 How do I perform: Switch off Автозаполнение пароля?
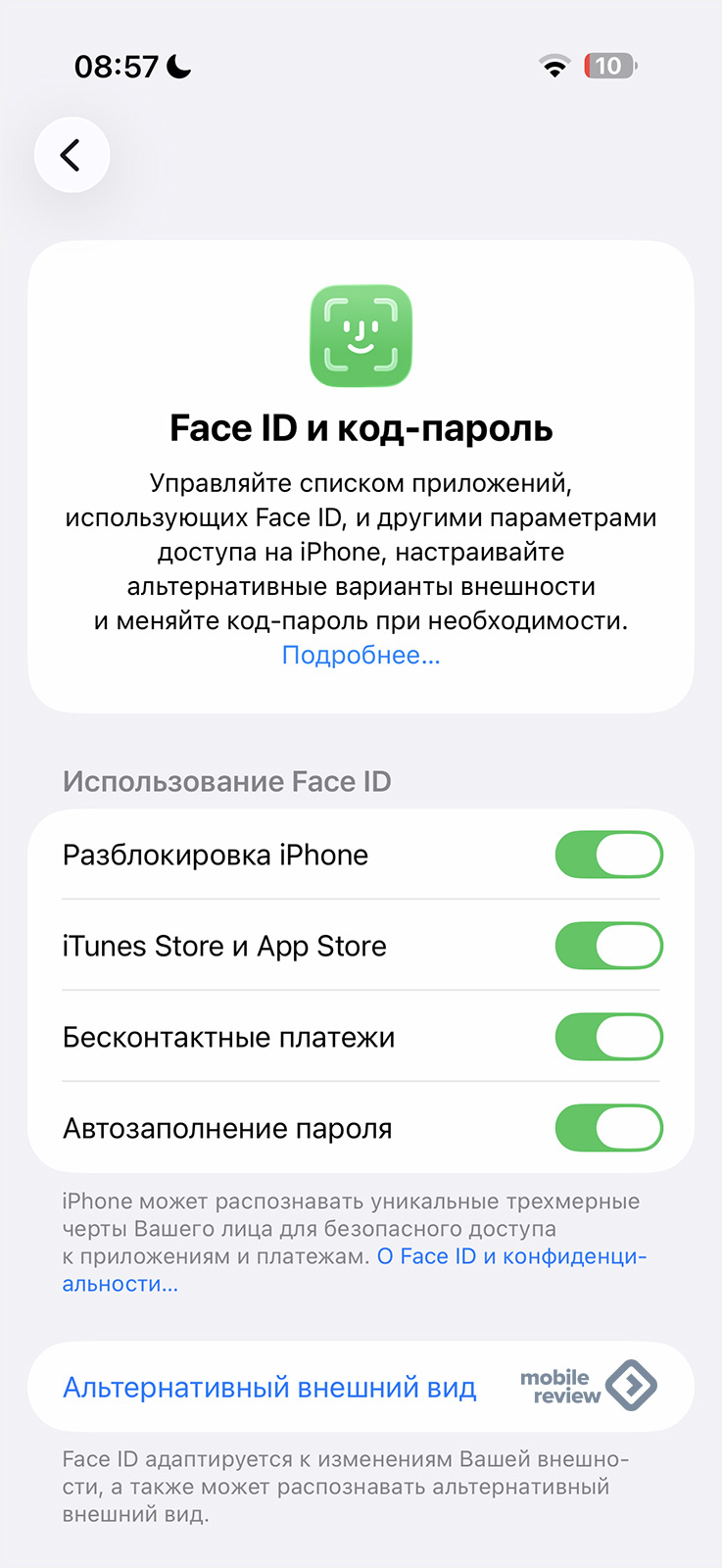pos(608,1128)
